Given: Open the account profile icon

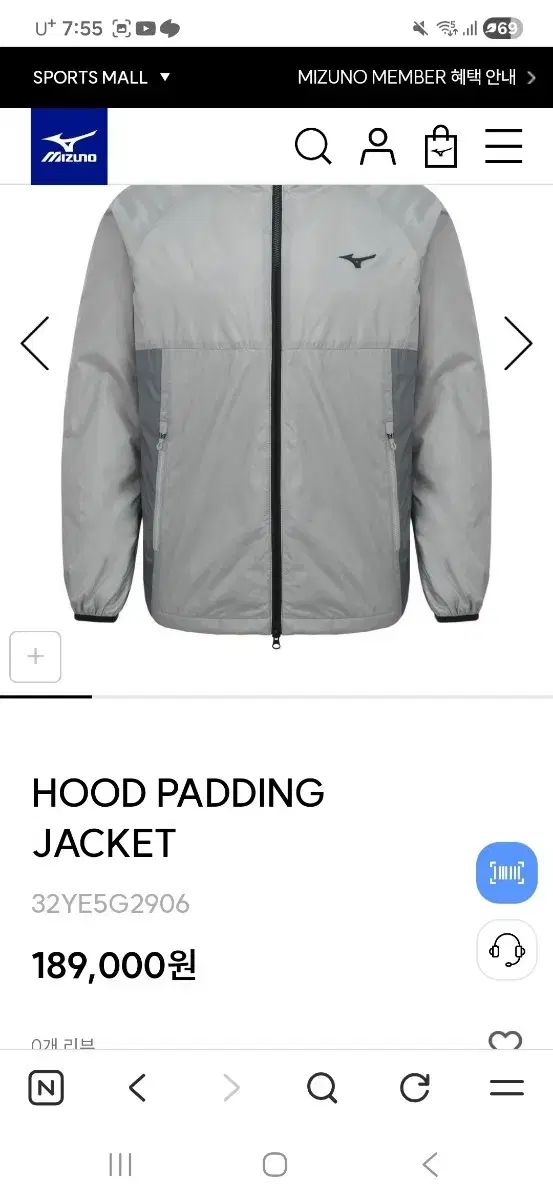Looking at the screenshot, I should [378, 147].
